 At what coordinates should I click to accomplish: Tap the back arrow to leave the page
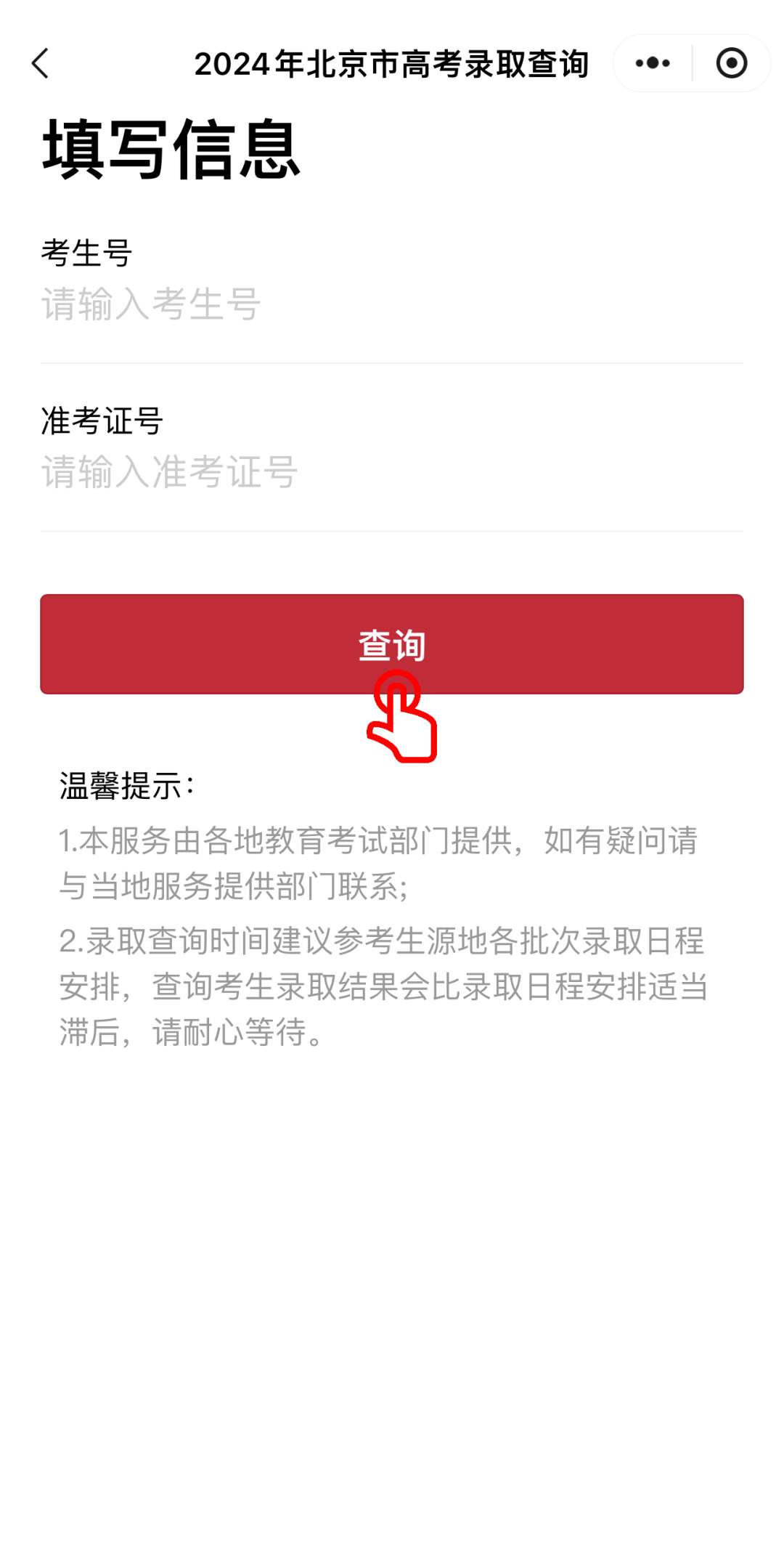click(41, 63)
